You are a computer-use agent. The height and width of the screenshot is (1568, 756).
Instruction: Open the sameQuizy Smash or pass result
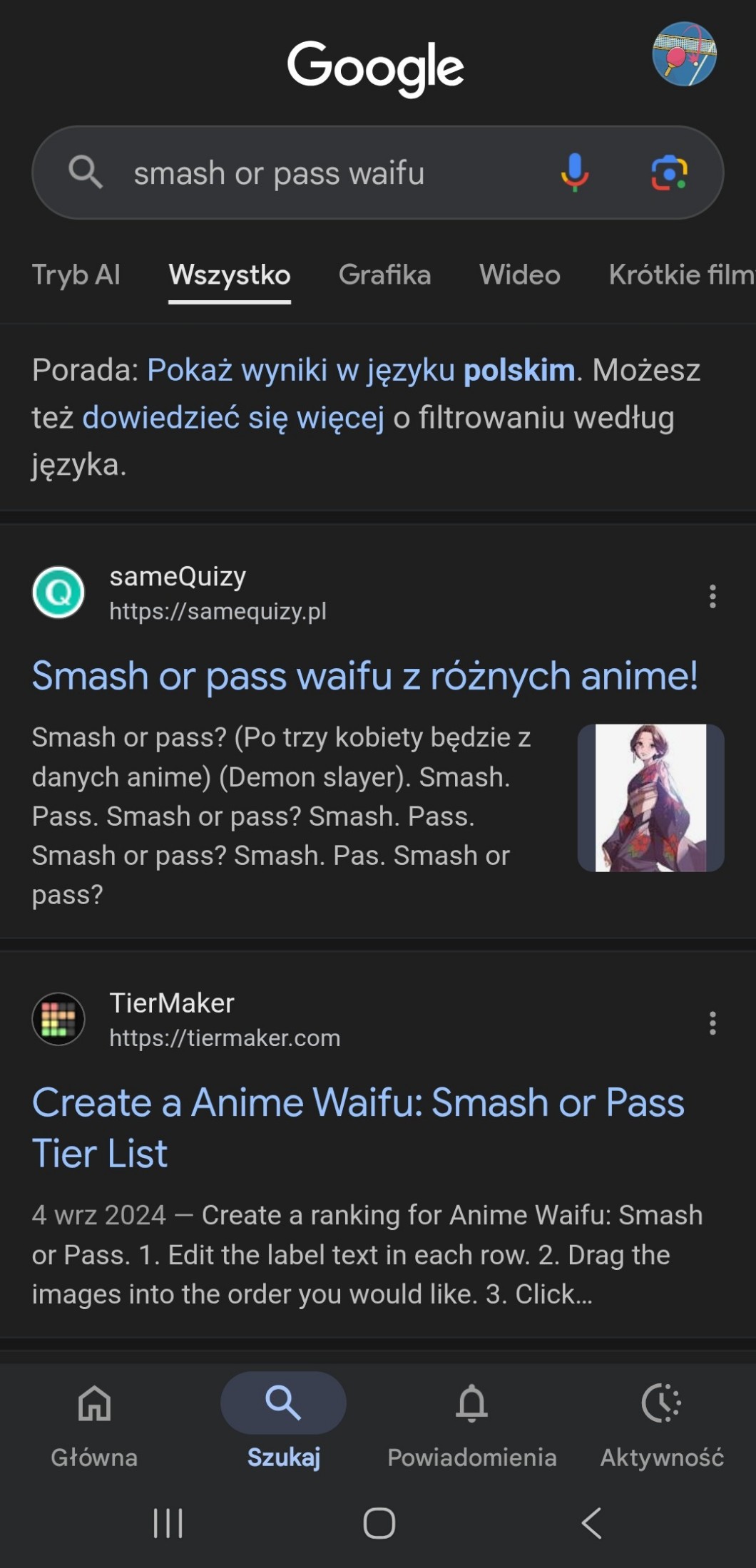click(364, 676)
